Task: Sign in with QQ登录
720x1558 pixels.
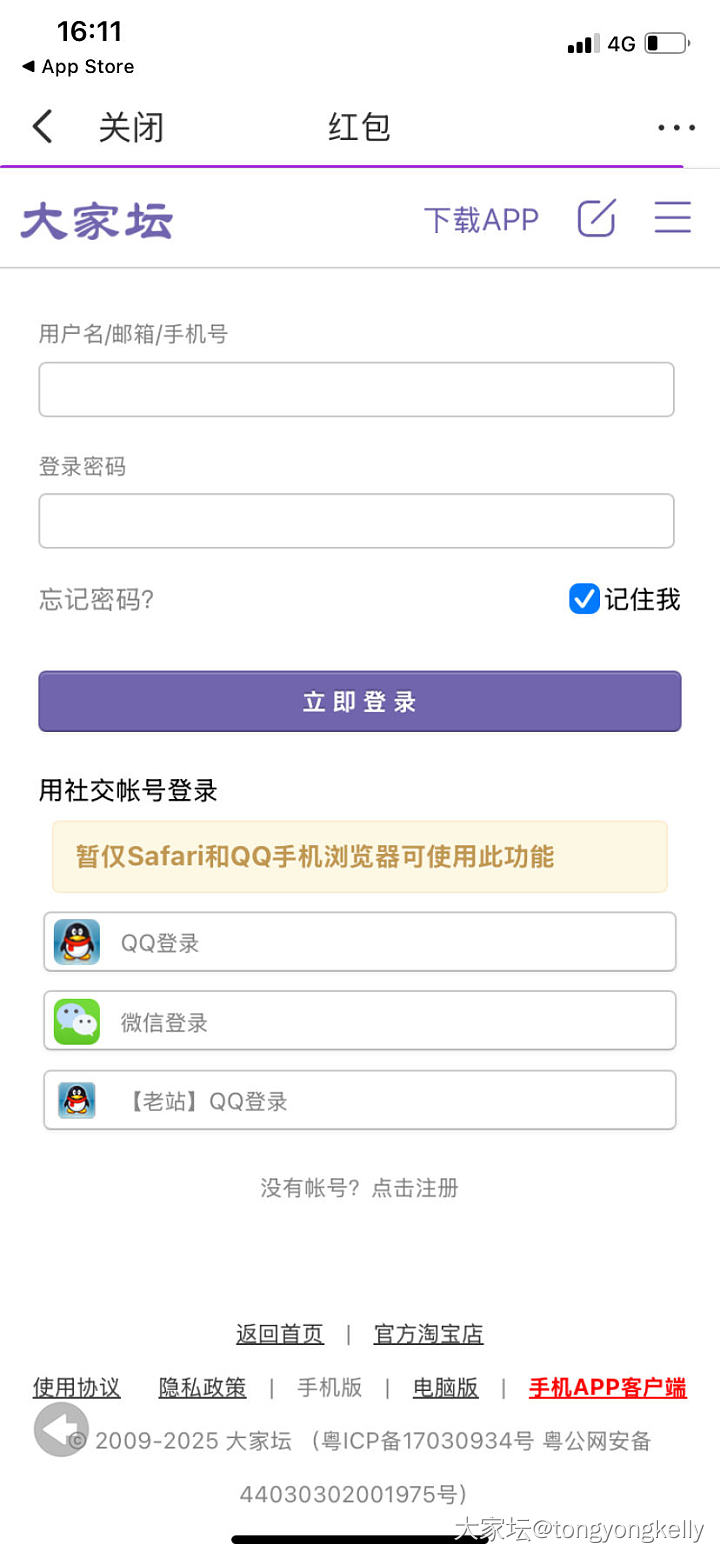Action: (x=360, y=942)
